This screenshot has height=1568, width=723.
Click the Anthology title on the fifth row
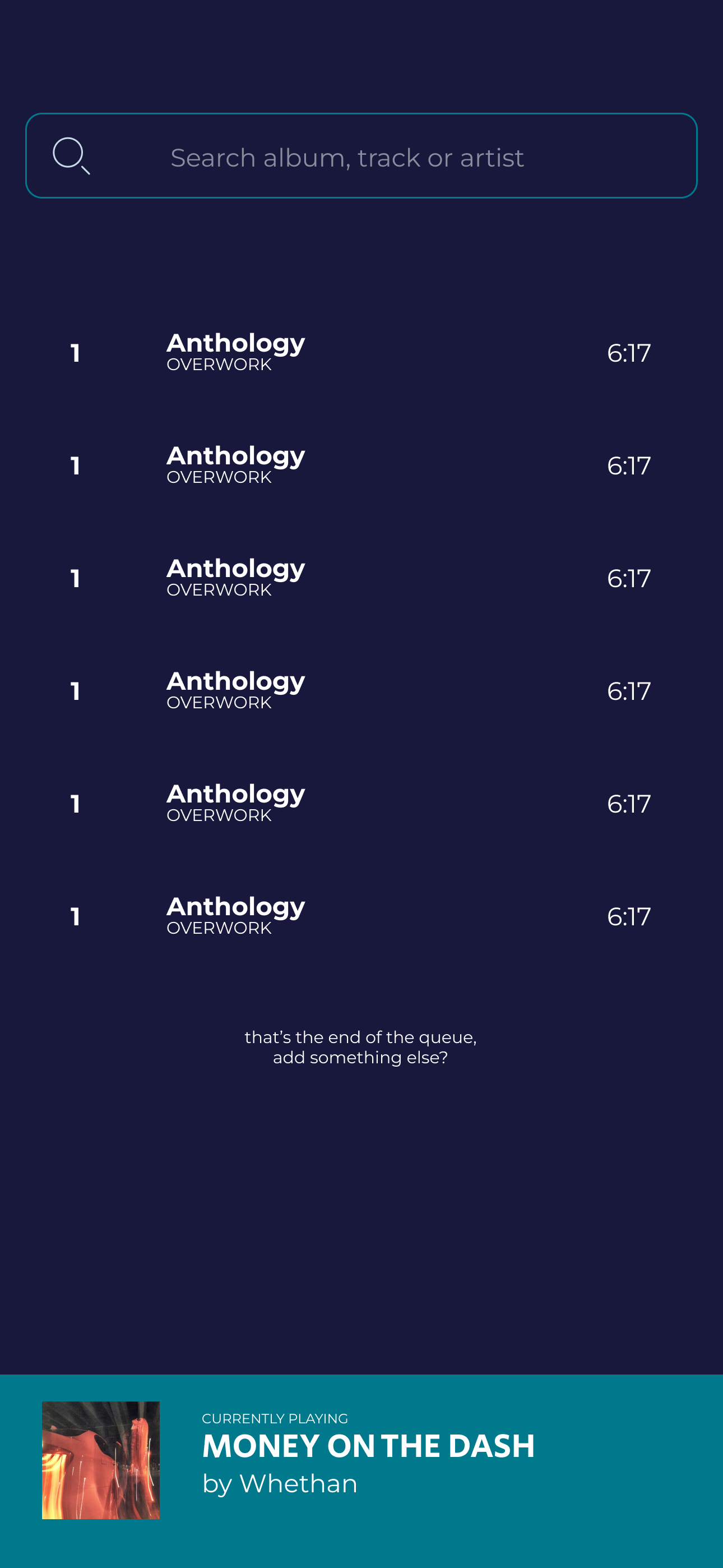coord(237,794)
